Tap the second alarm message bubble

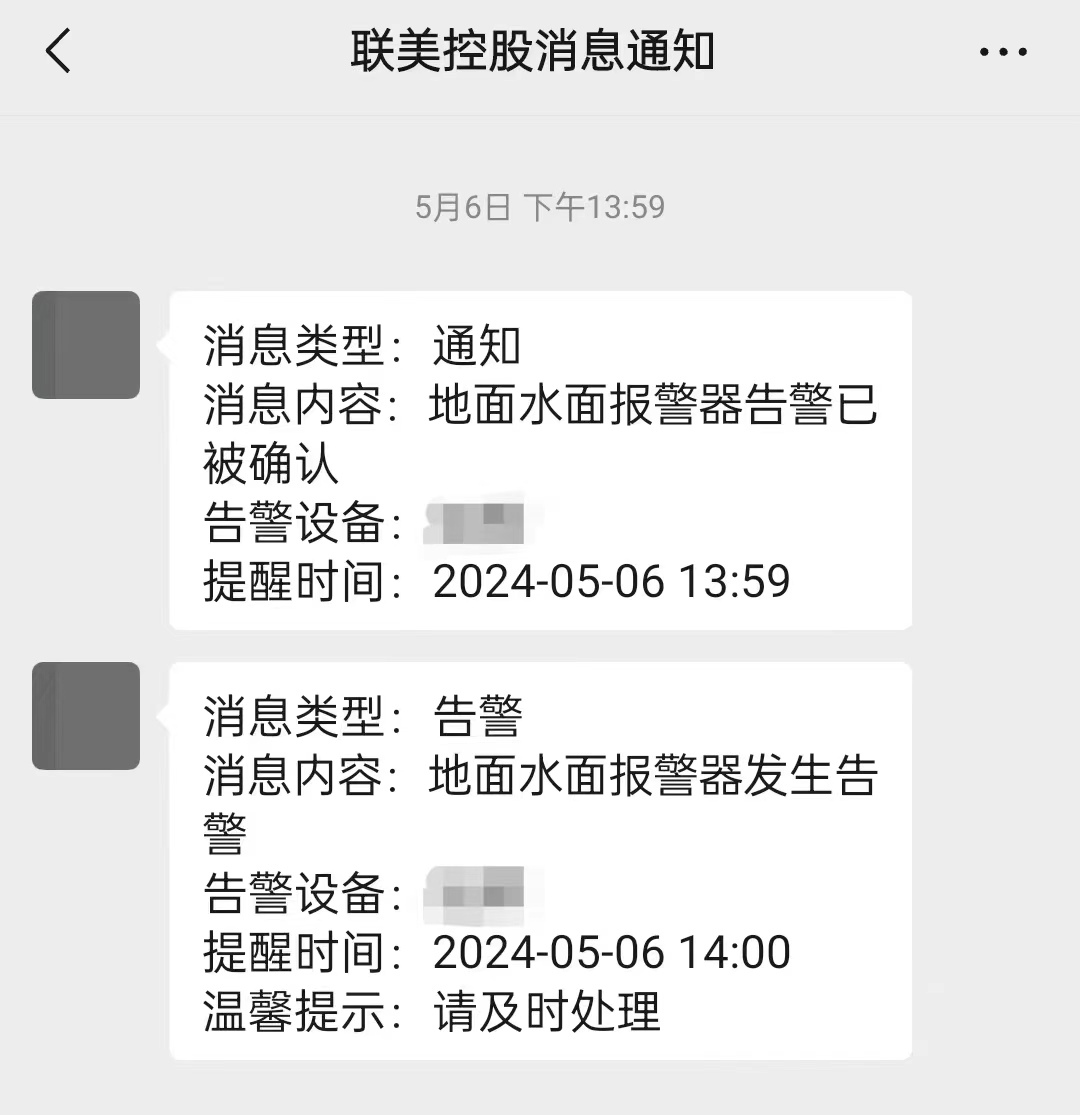[540, 860]
